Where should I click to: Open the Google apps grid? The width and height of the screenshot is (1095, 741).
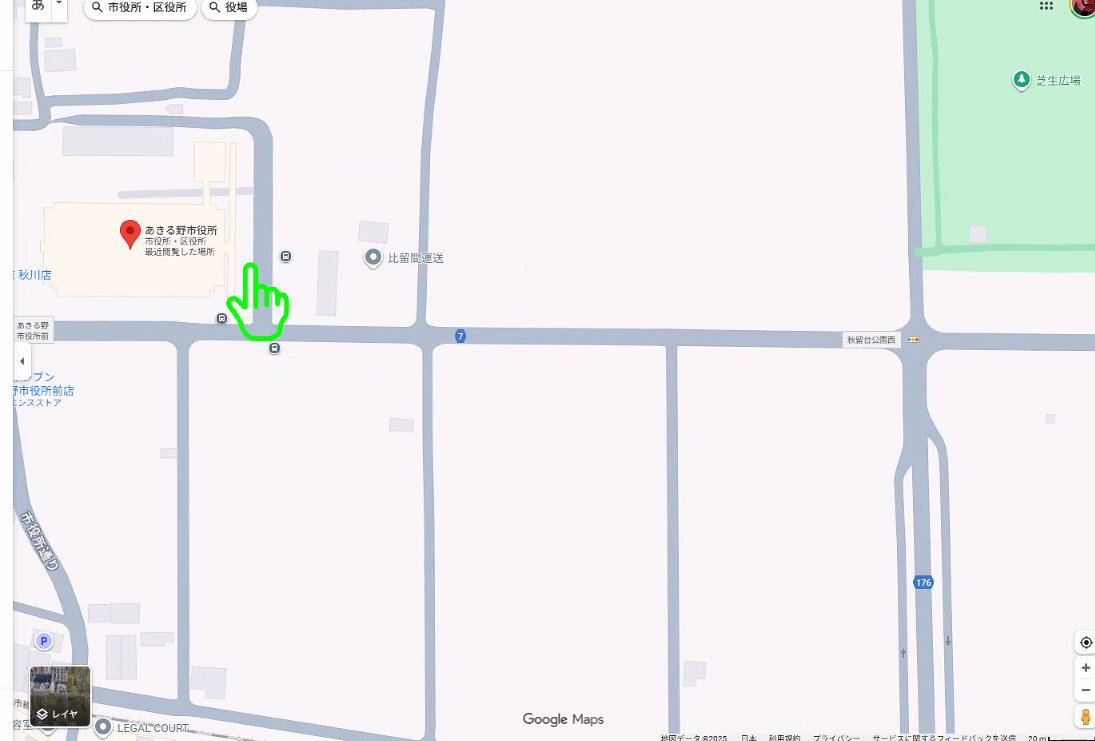click(x=1046, y=6)
